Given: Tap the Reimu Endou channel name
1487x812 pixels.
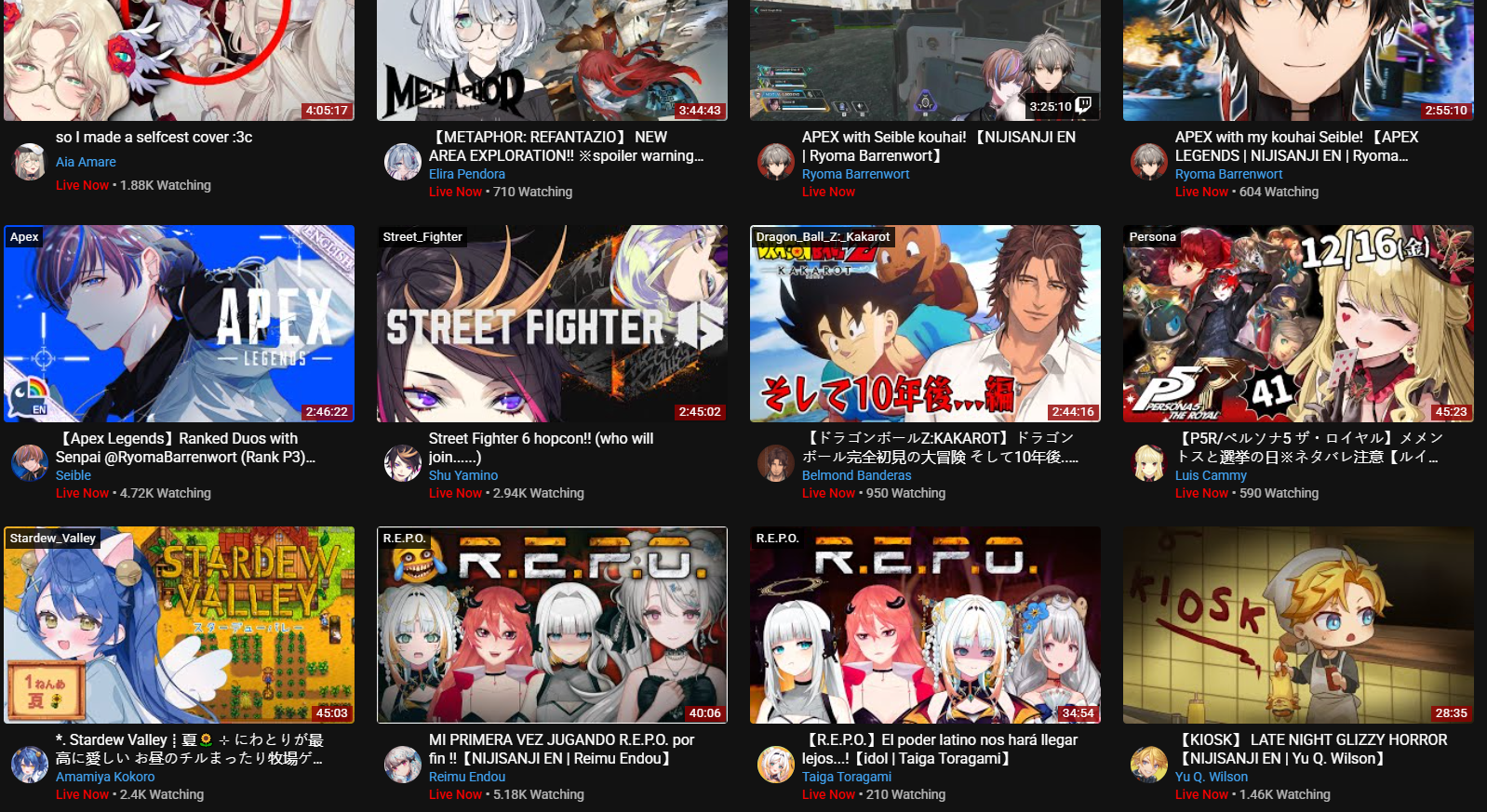Looking at the screenshot, I should click(x=466, y=777).
